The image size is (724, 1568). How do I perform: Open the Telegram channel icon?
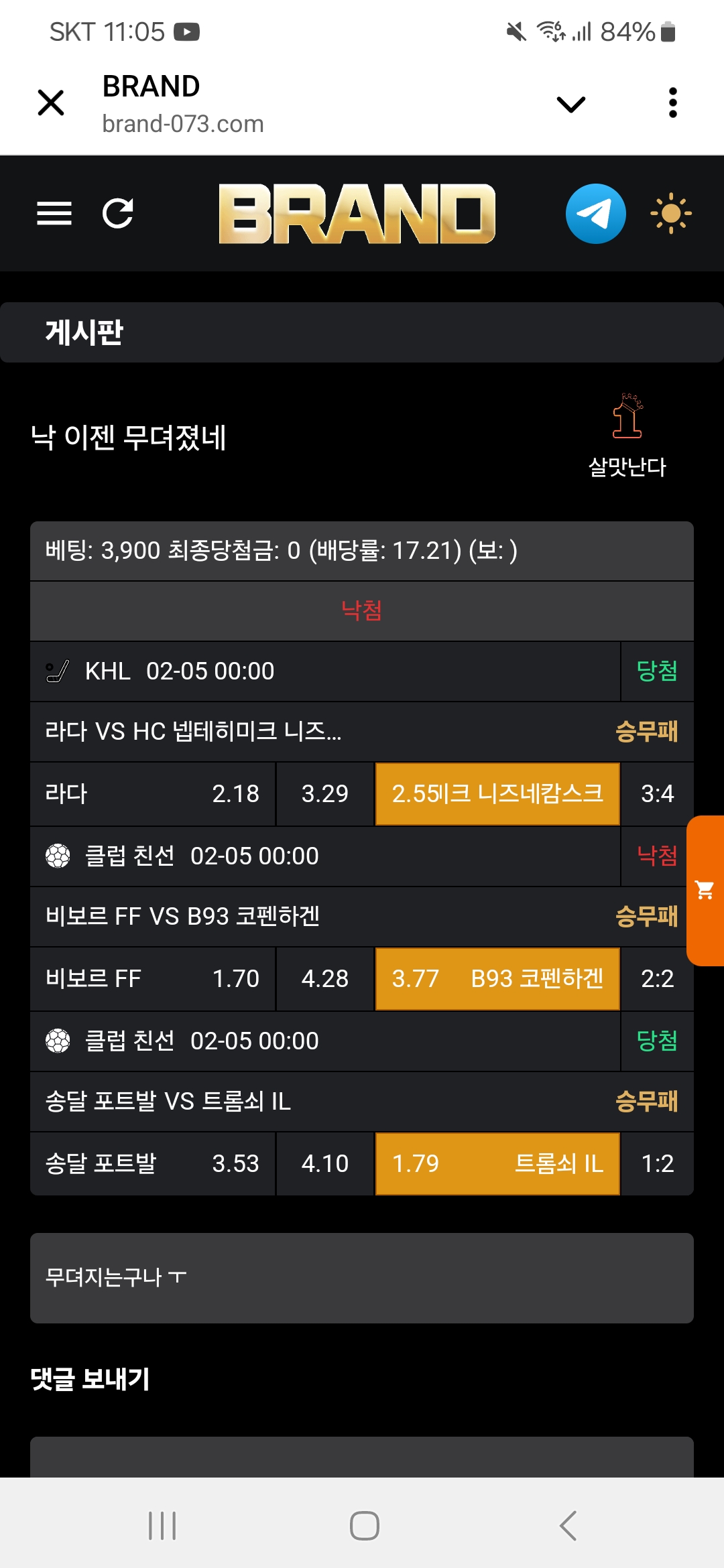595,214
